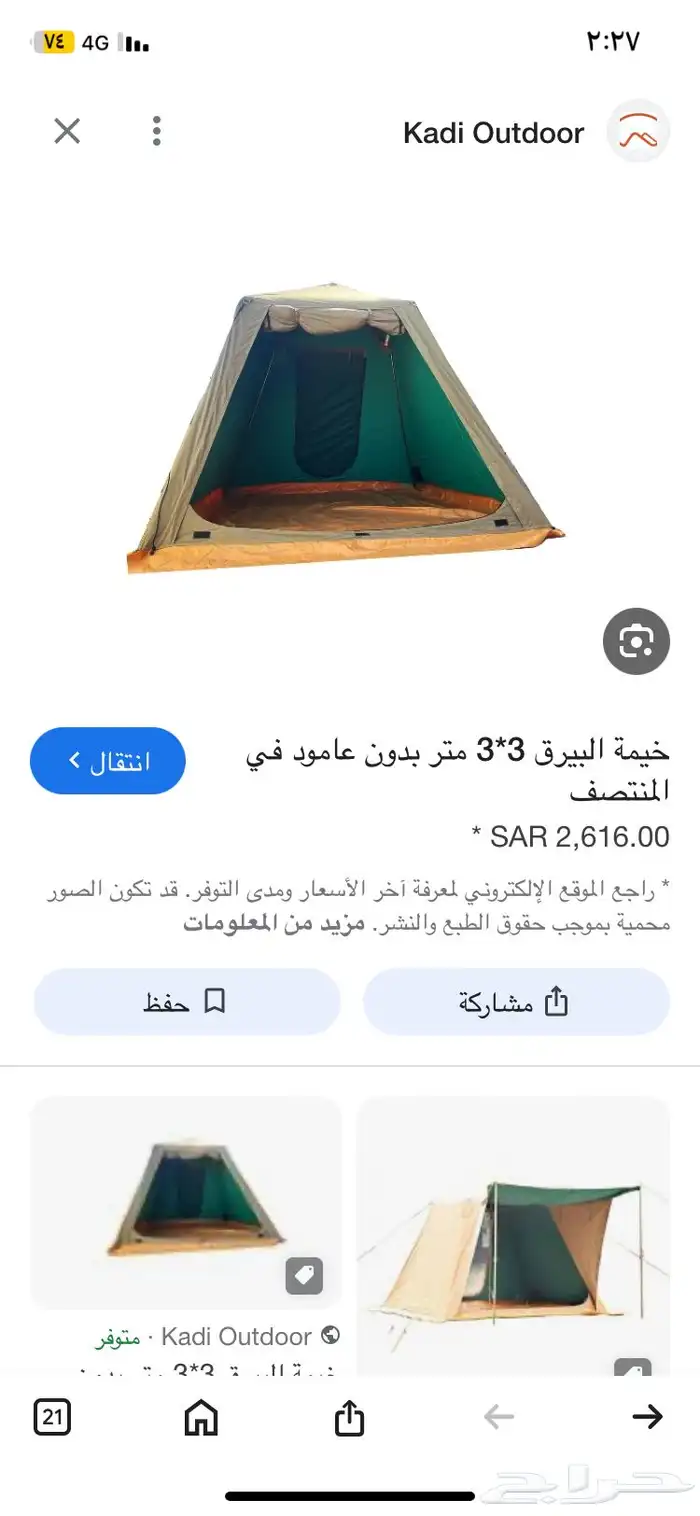
Task: Share the tent via مشاركة
Action: pos(516,1001)
